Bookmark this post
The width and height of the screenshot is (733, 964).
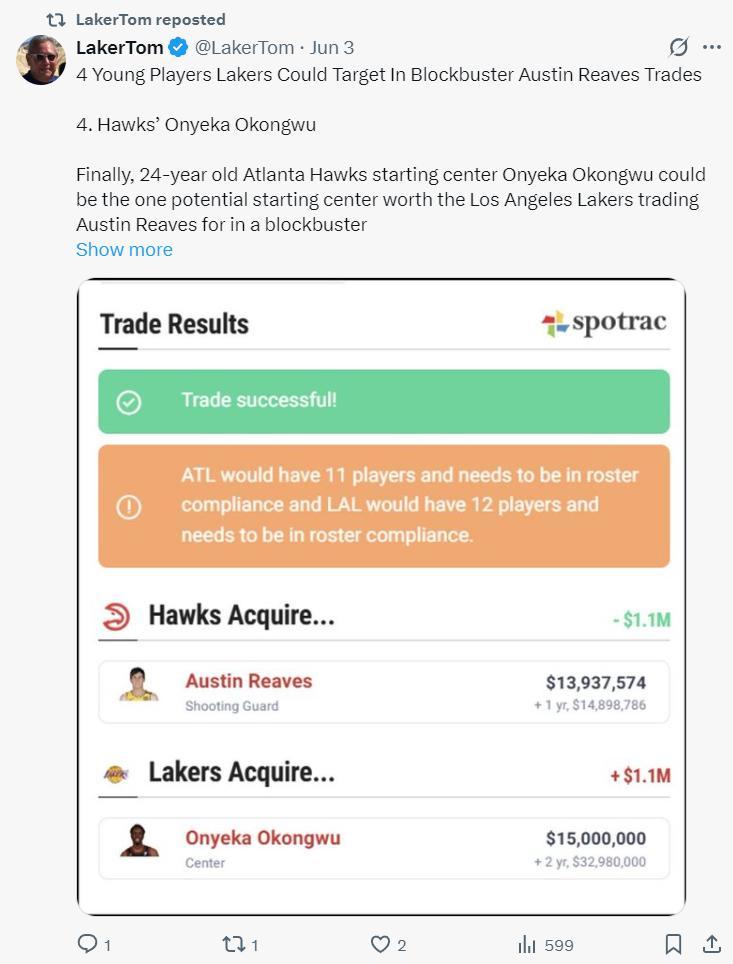click(674, 944)
